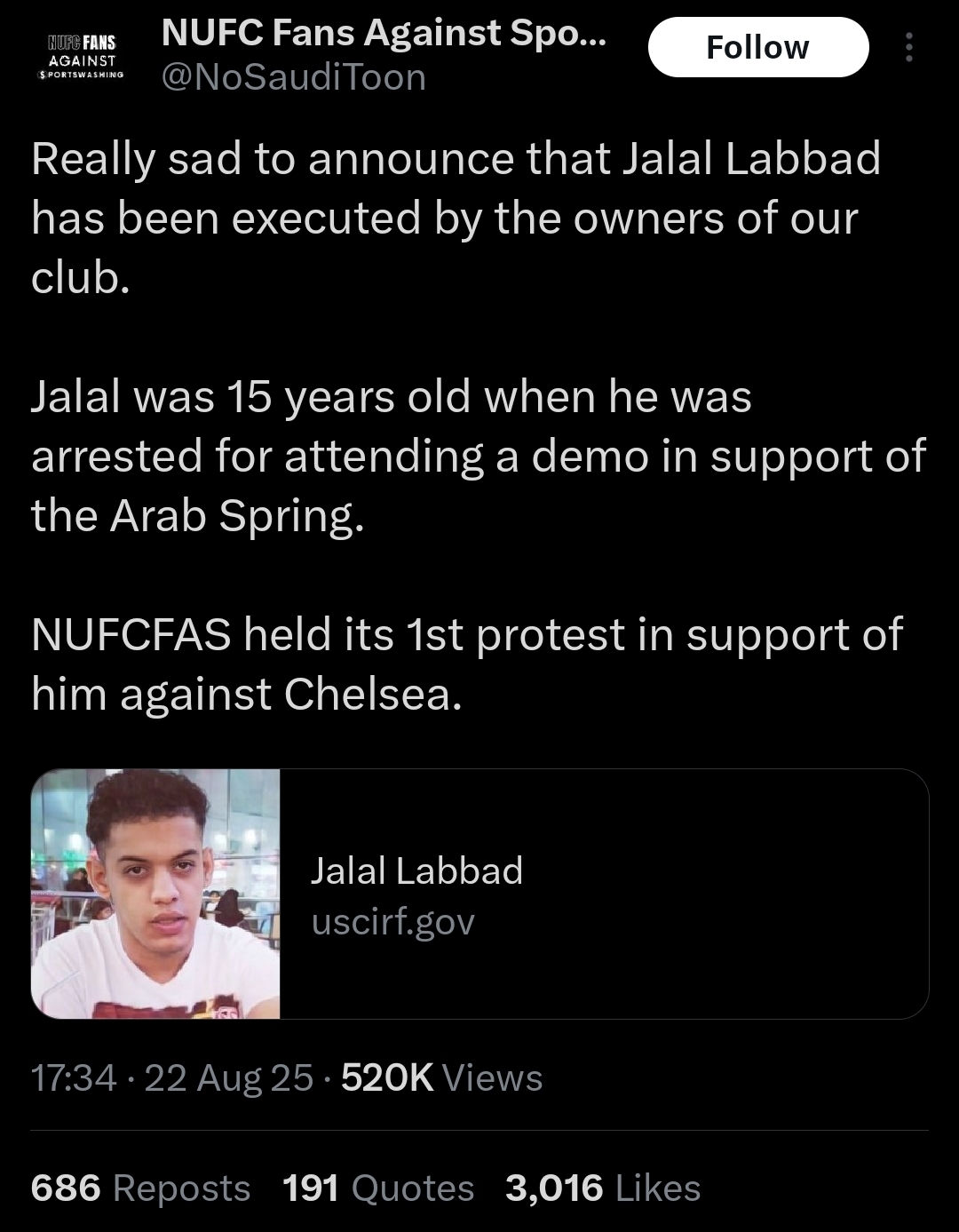This screenshot has width=959, height=1232.
Task: Open the @NoSaudiToon profile handle
Action: (294, 78)
